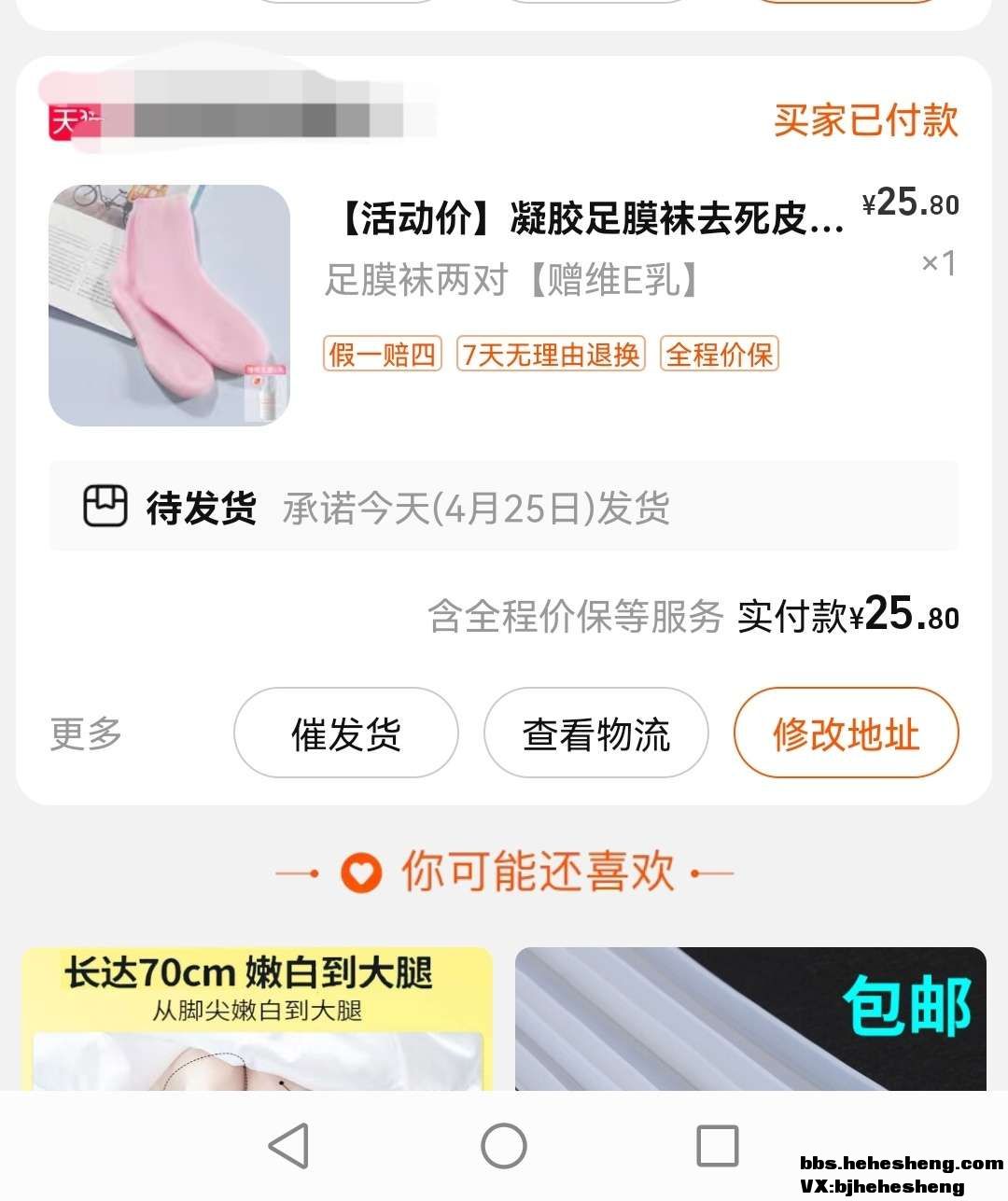Open the 长达70cm嫩白到大腿 recommended product
This screenshot has width=1008, height=1201.
[x=257, y=1019]
